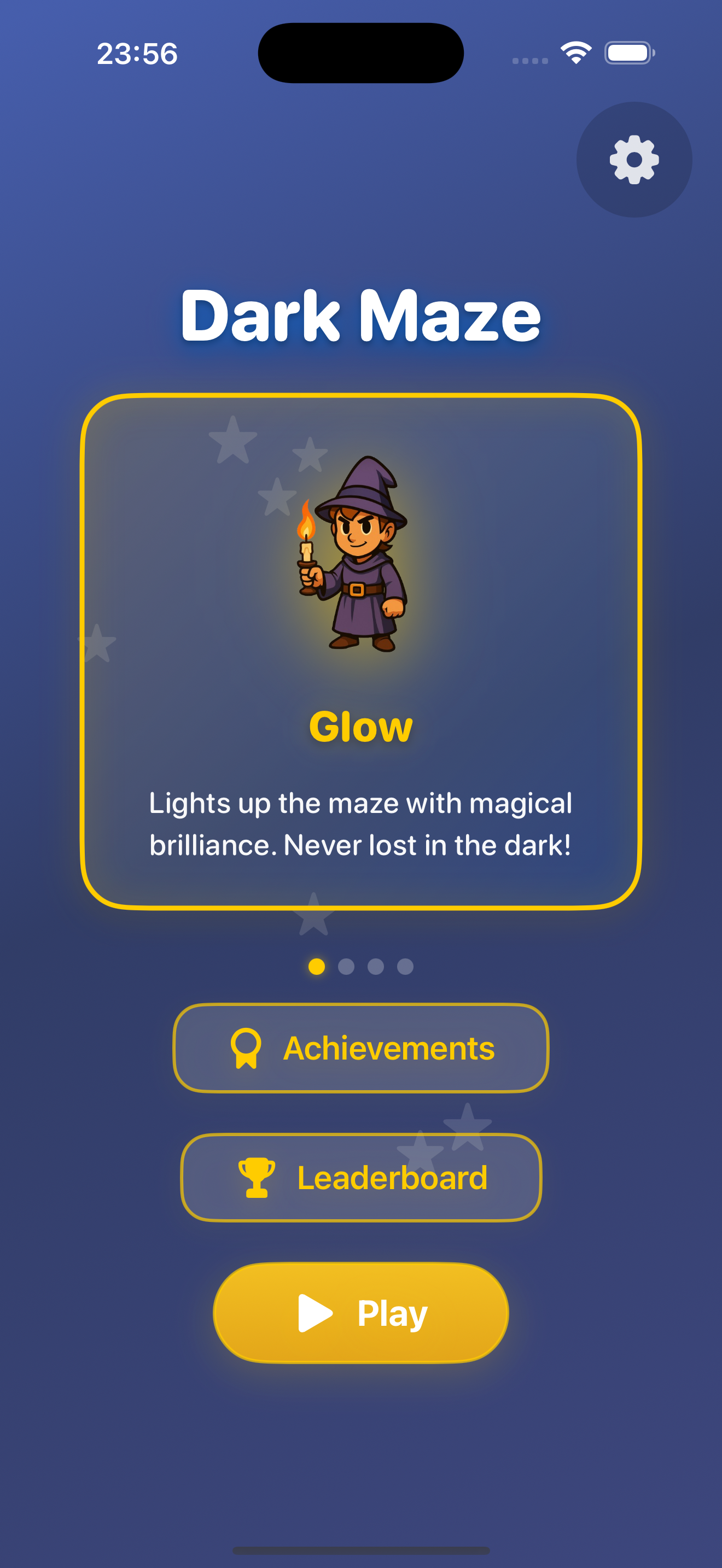Jump to the fourth character page dot
The height and width of the screenshot is (1568, 722).
(405, 967)
